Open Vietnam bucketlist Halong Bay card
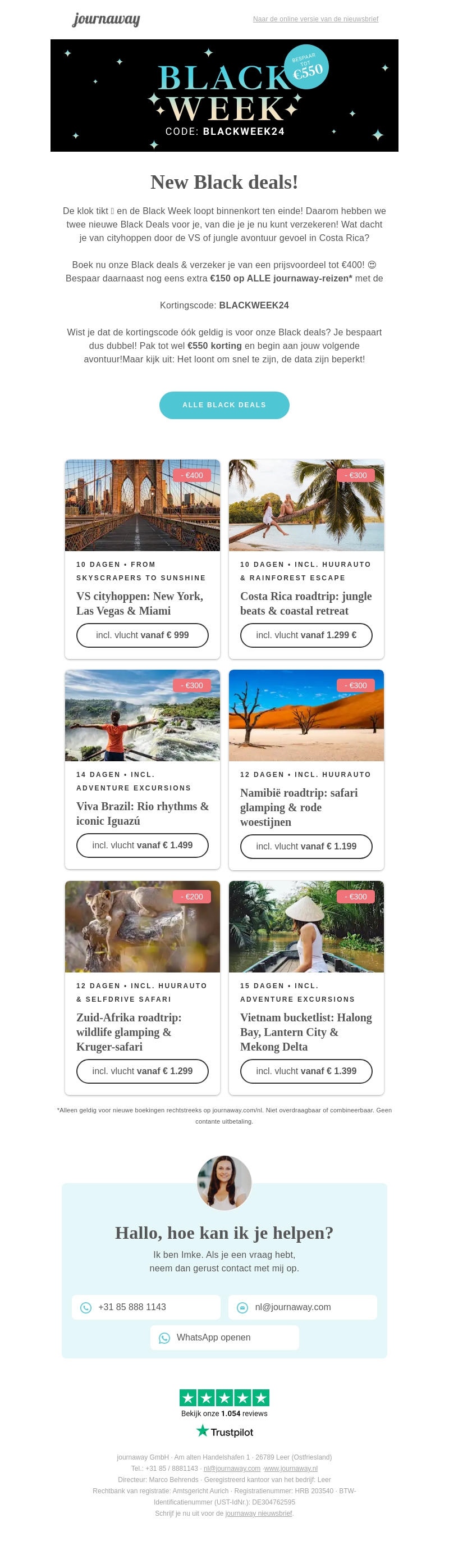The width and height of the screenshot is (449, 1568). (x=306, y=1031)
